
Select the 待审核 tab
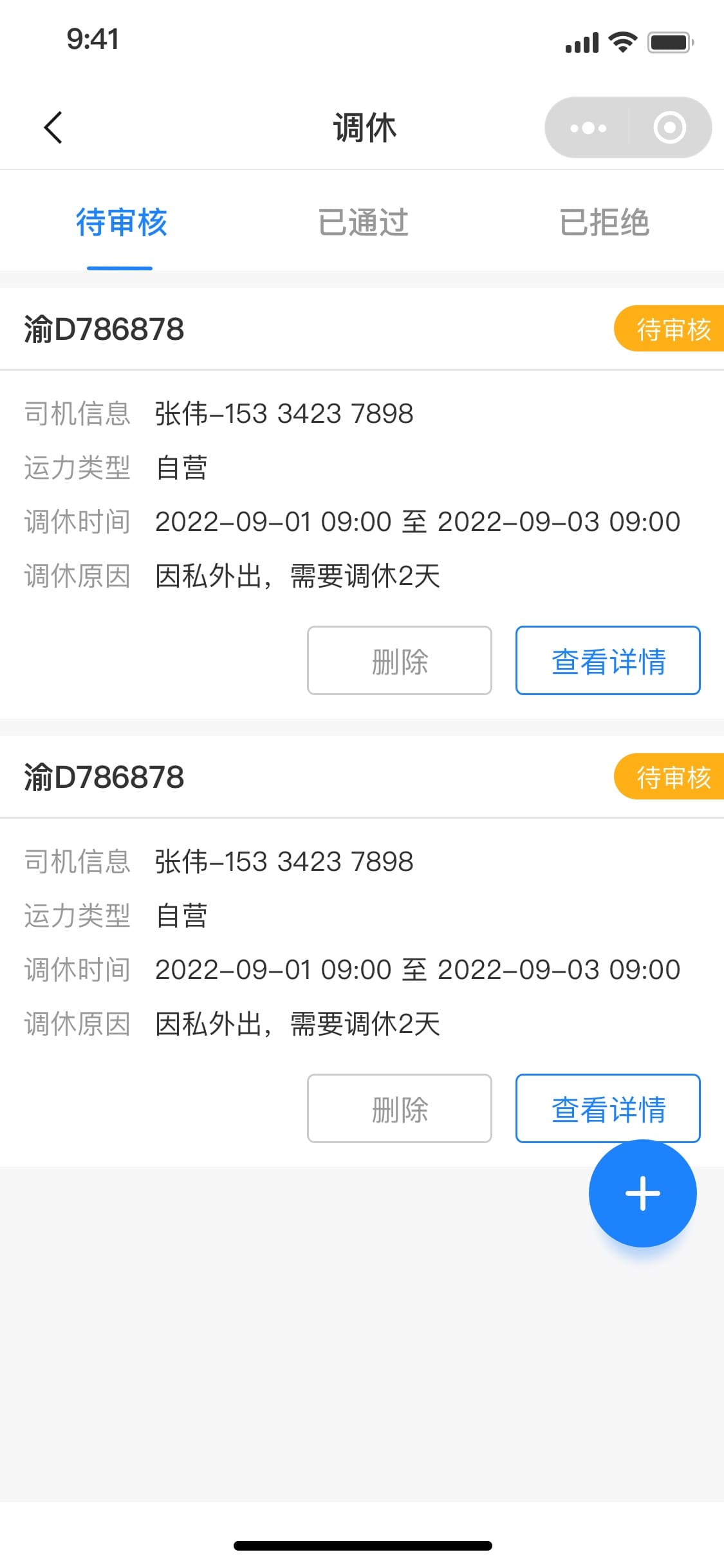(x=121, y=223)
